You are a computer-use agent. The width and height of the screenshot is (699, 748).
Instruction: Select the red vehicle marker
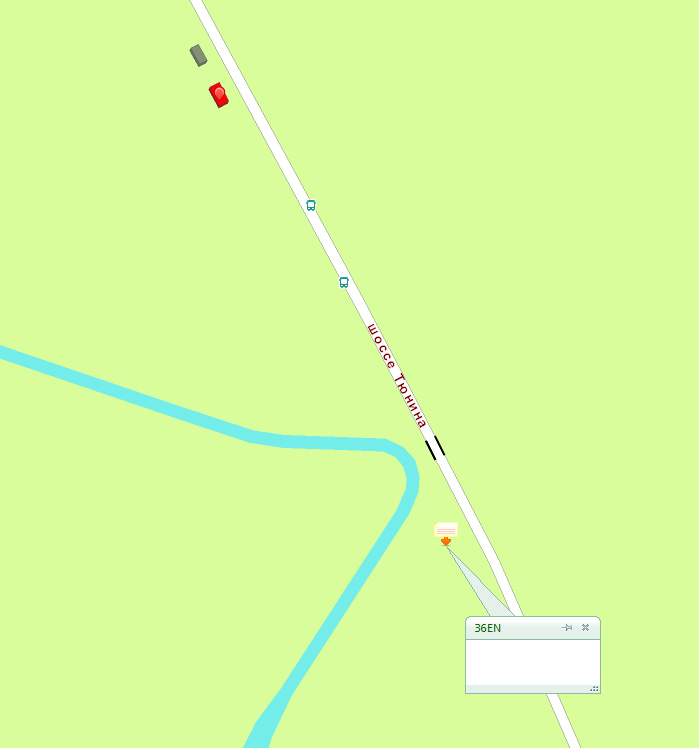point(219,95)
